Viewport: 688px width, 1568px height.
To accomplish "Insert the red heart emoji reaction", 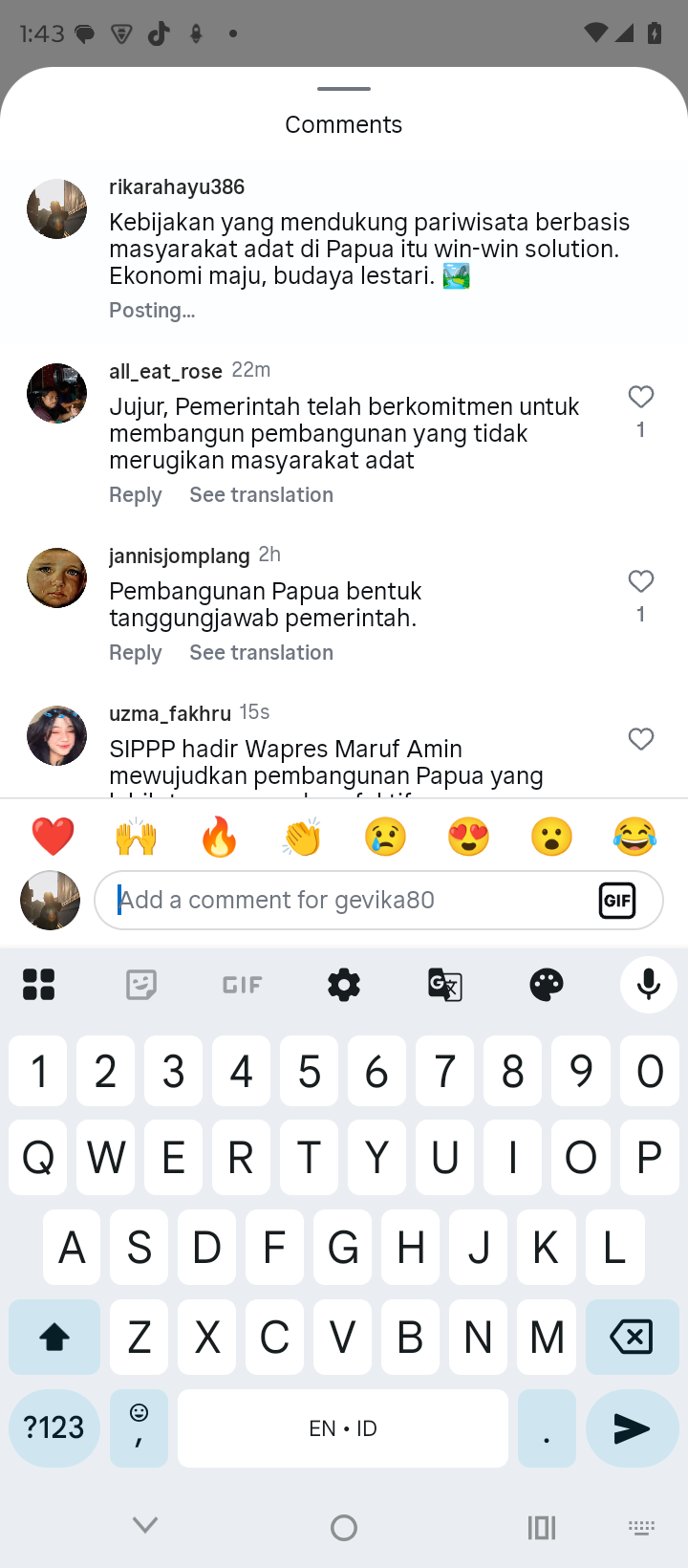I will [x=53, y=837].
